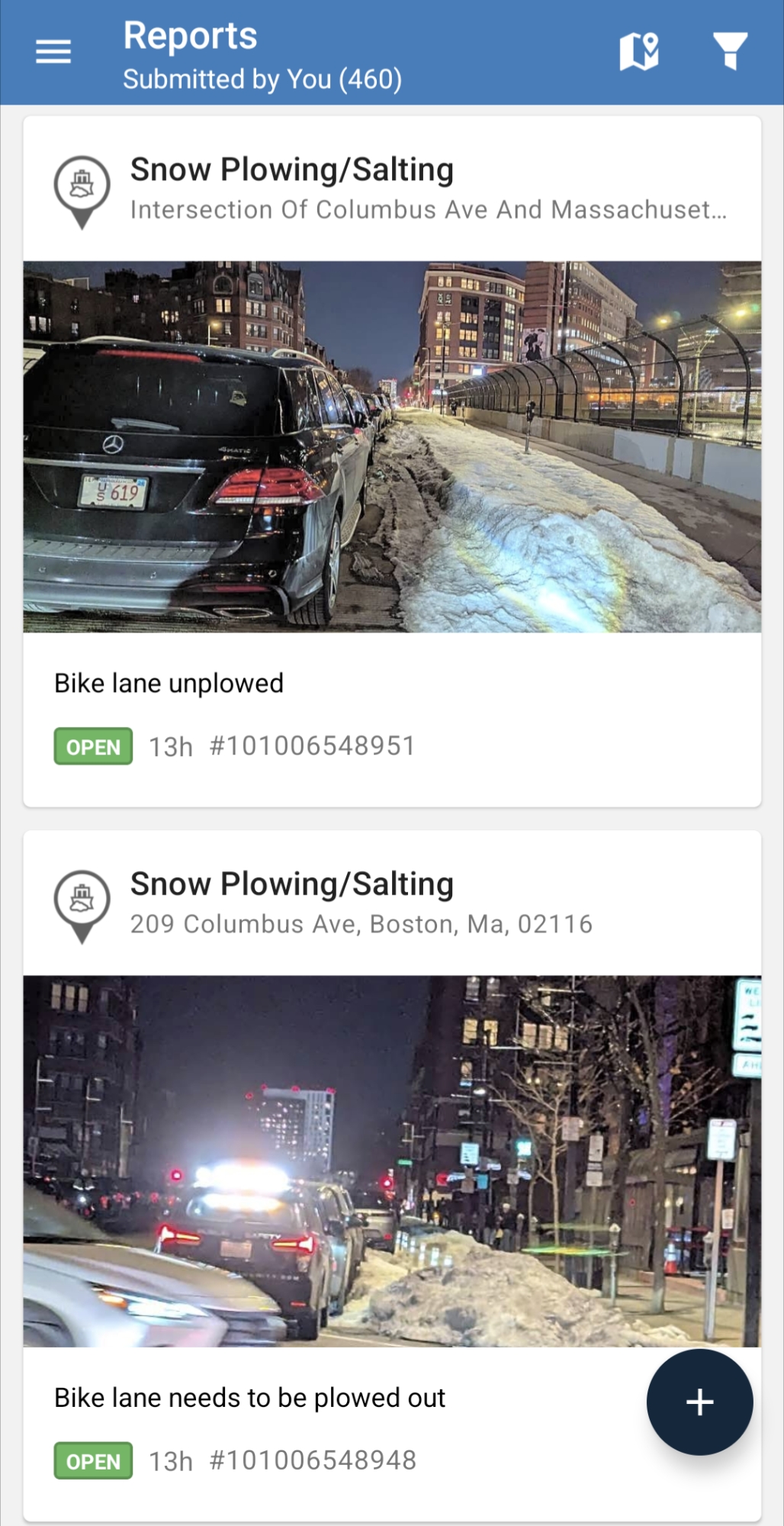This screenshot has width=784, height=1526.
Task: Open the report filter options
Action: point(730,51)
